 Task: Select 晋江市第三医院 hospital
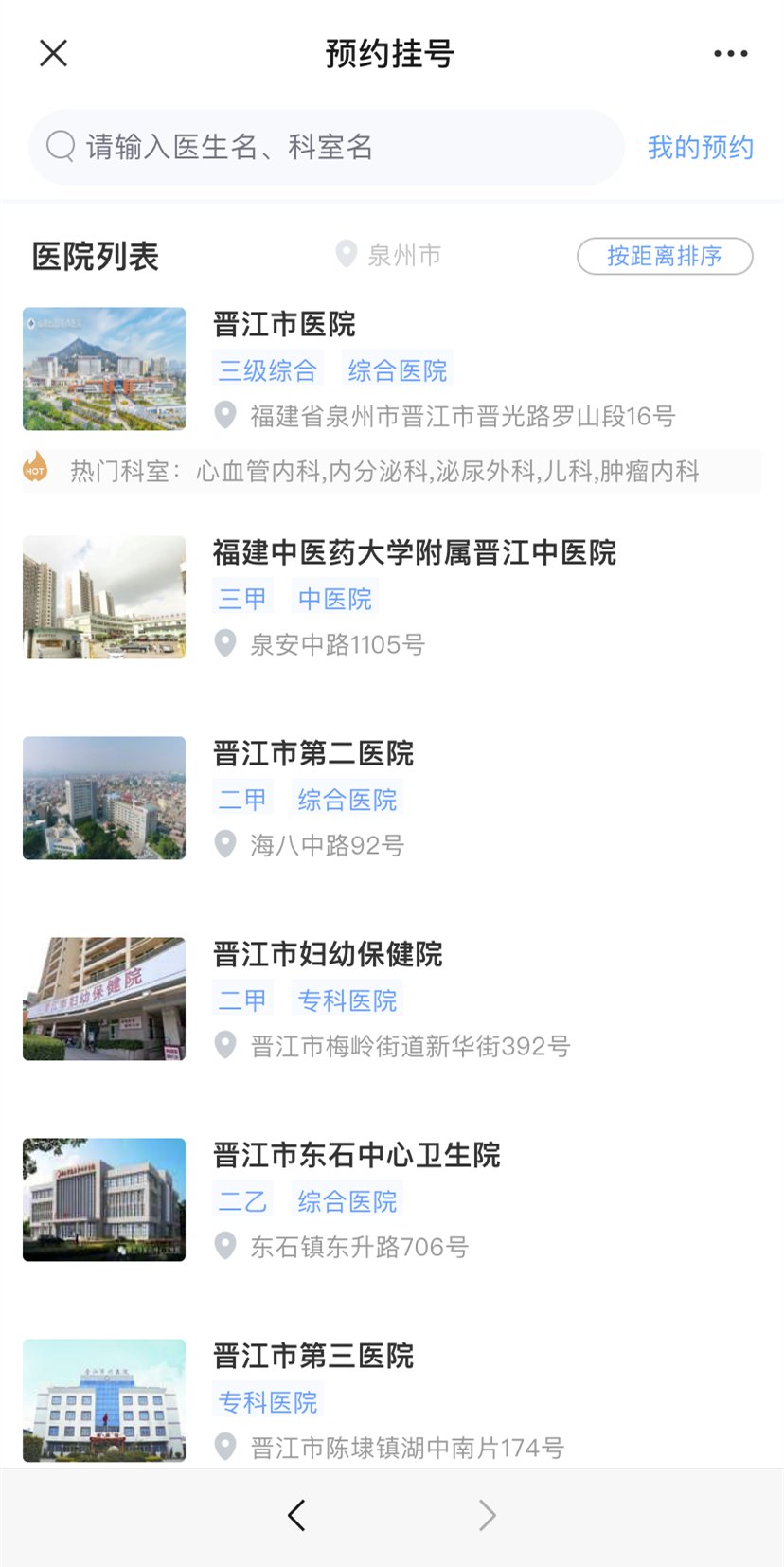point(313,1356)
